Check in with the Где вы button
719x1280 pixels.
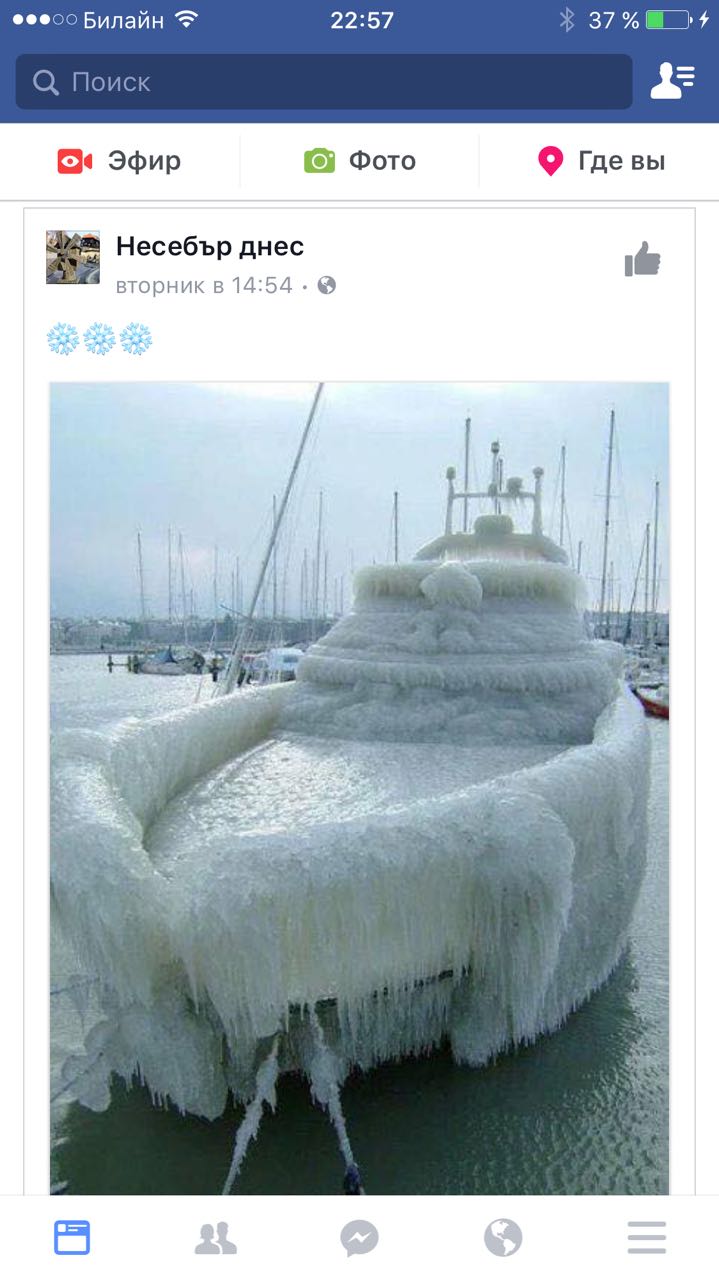coord(600,161)
